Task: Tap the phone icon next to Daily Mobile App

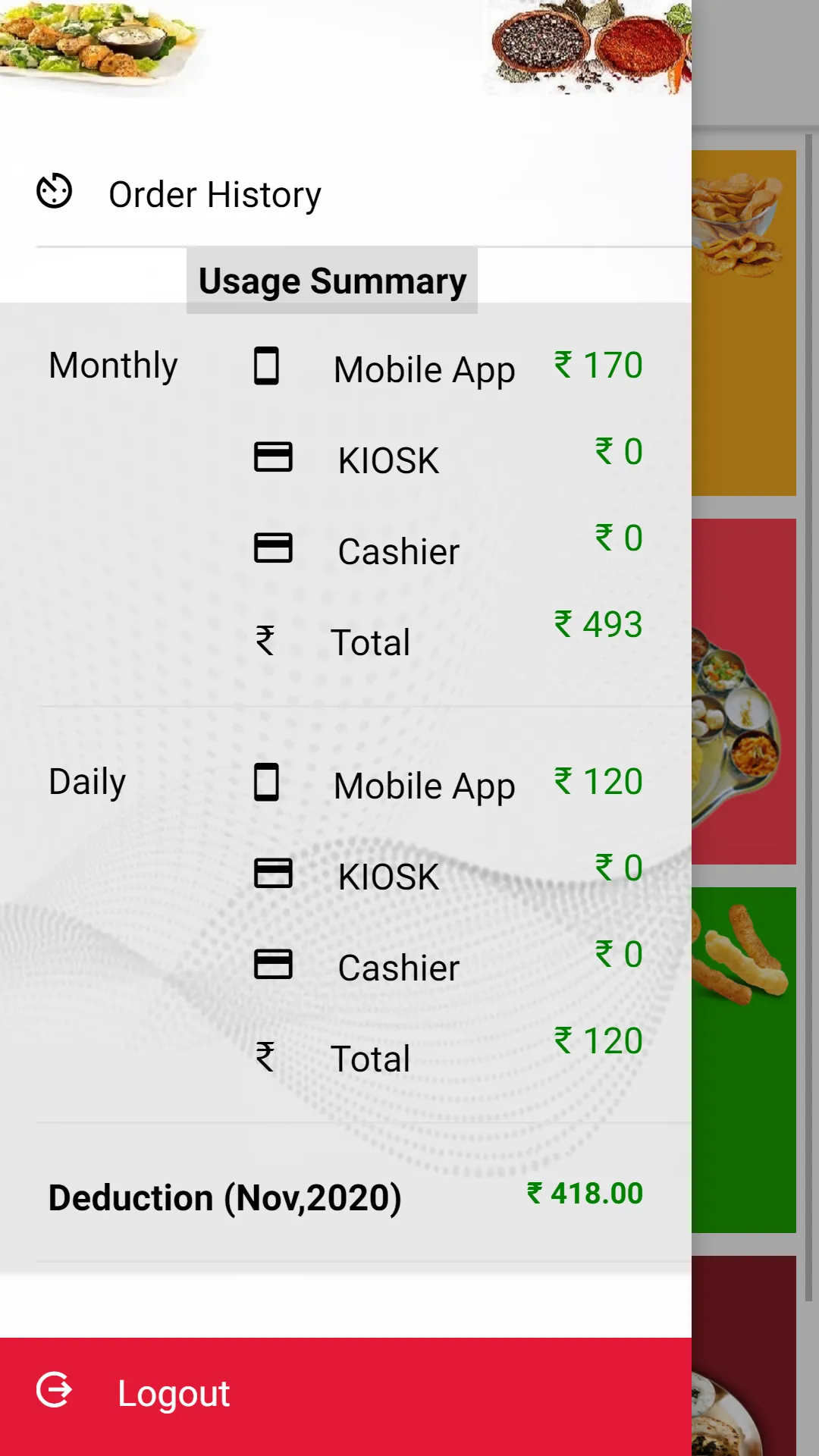Action: click(267, 783)
